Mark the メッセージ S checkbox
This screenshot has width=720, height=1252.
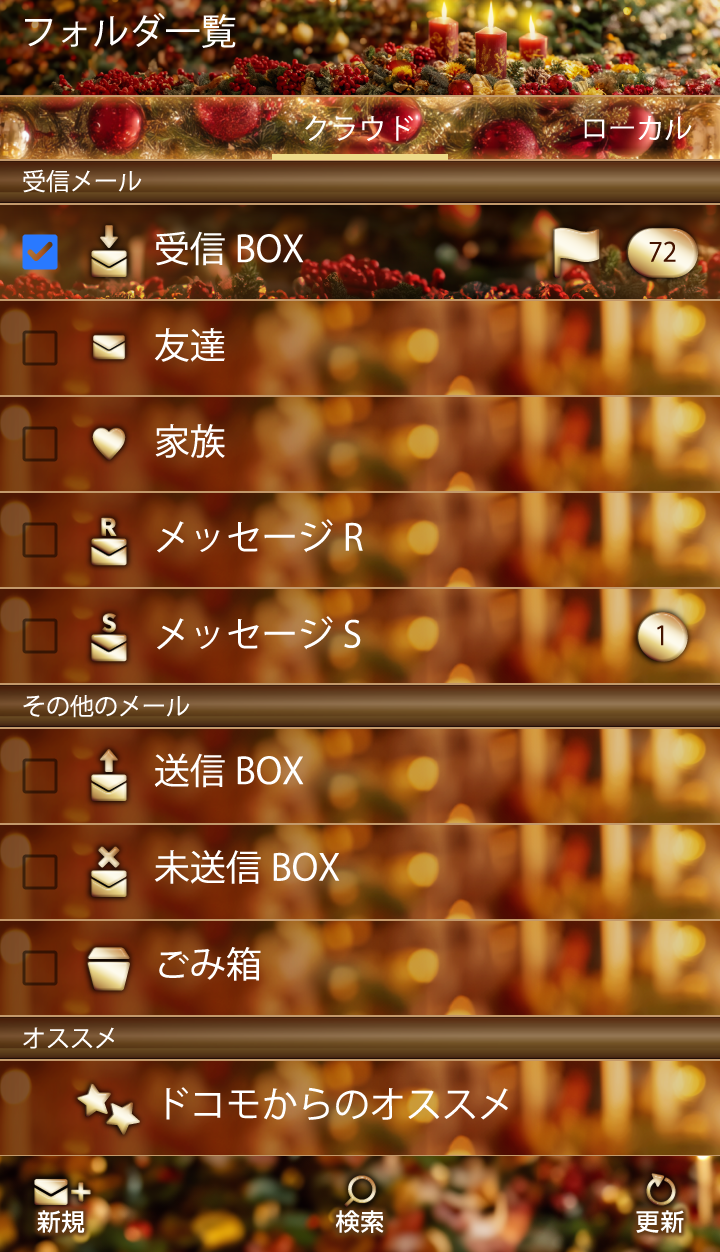click(x=40, y=636)
